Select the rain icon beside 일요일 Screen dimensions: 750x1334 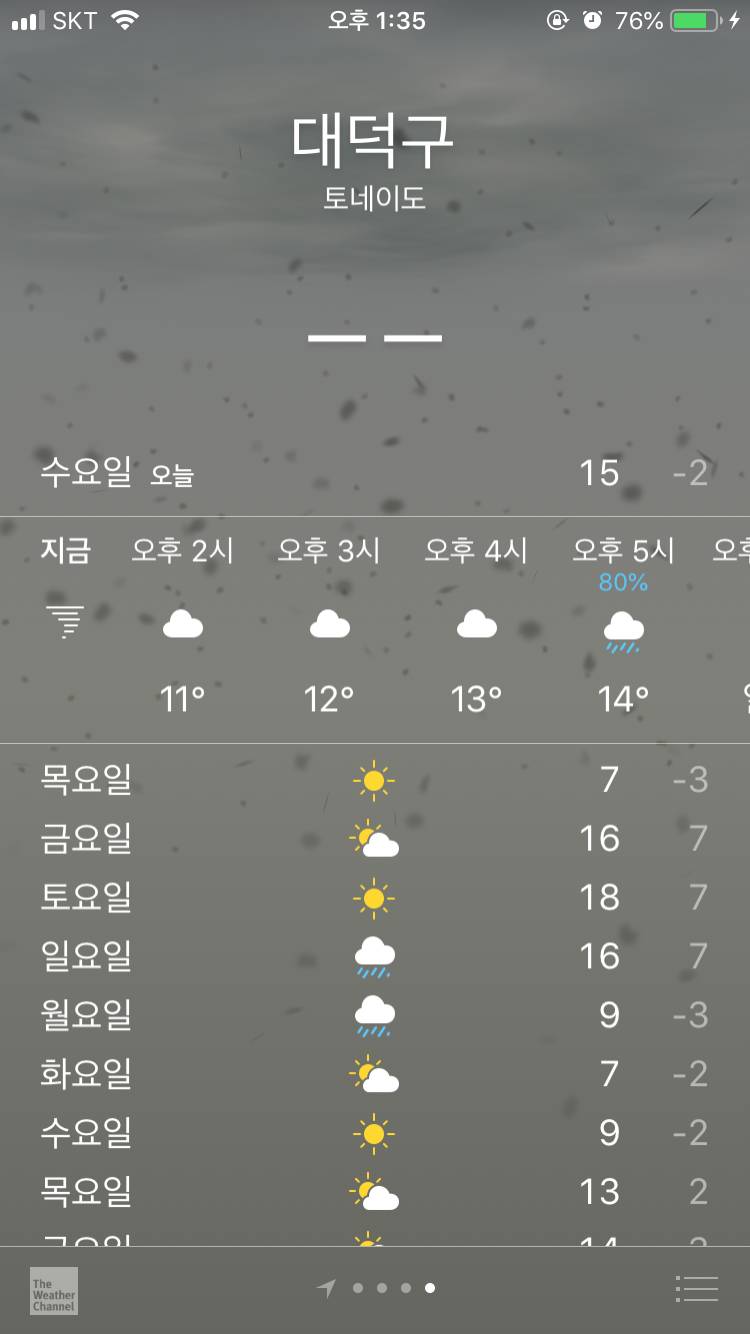(374, 955)
